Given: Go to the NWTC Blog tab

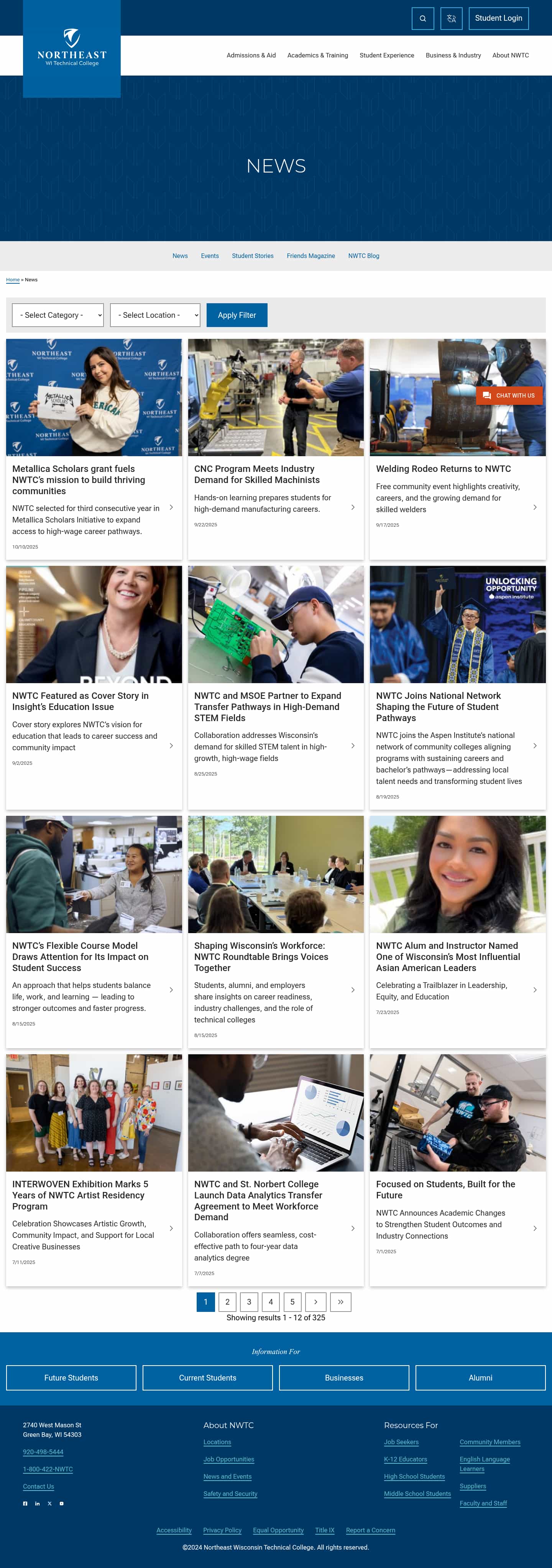Looking at the screenshot, I should coord(363,256).
